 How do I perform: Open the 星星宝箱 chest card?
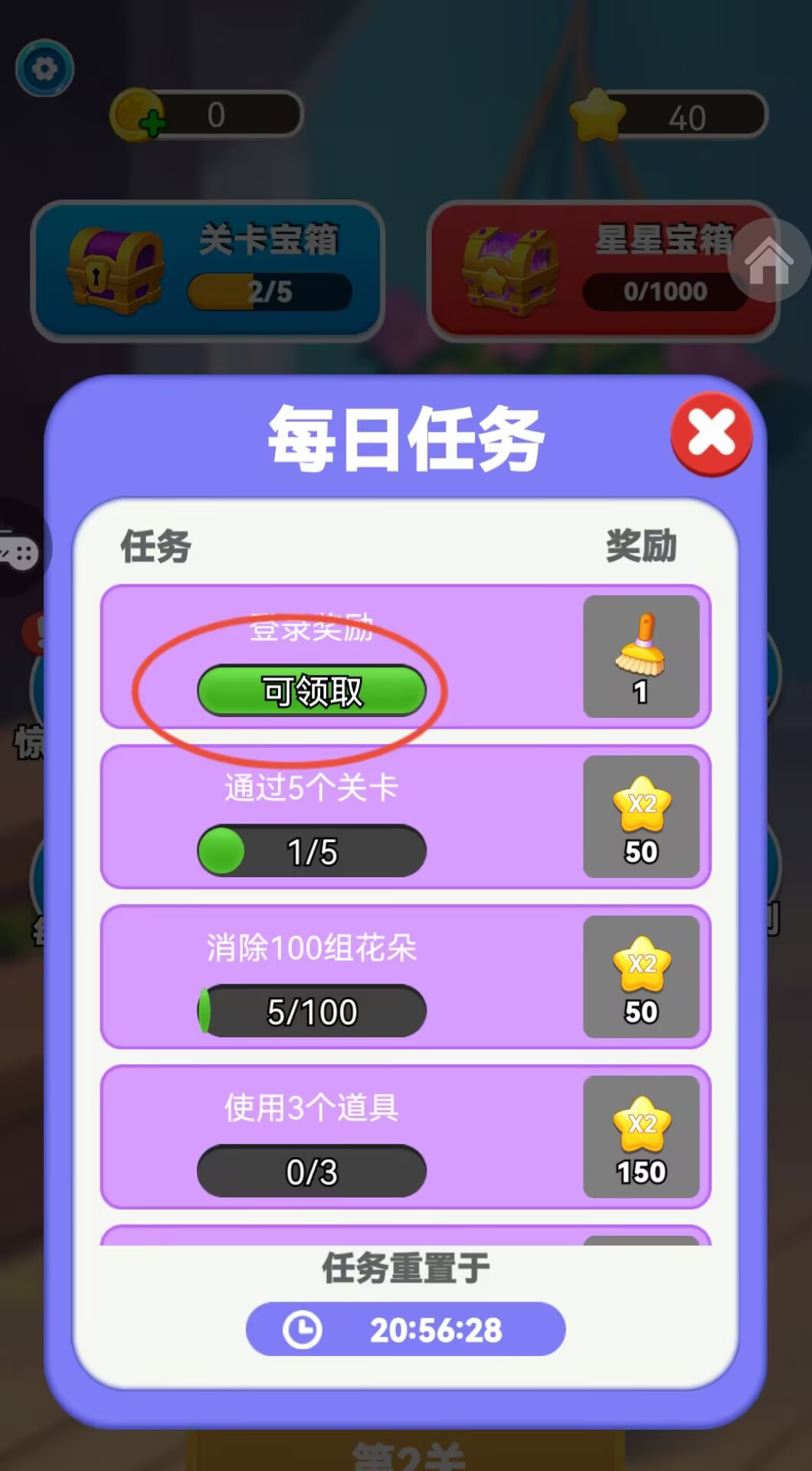click(x=602, y=270)
